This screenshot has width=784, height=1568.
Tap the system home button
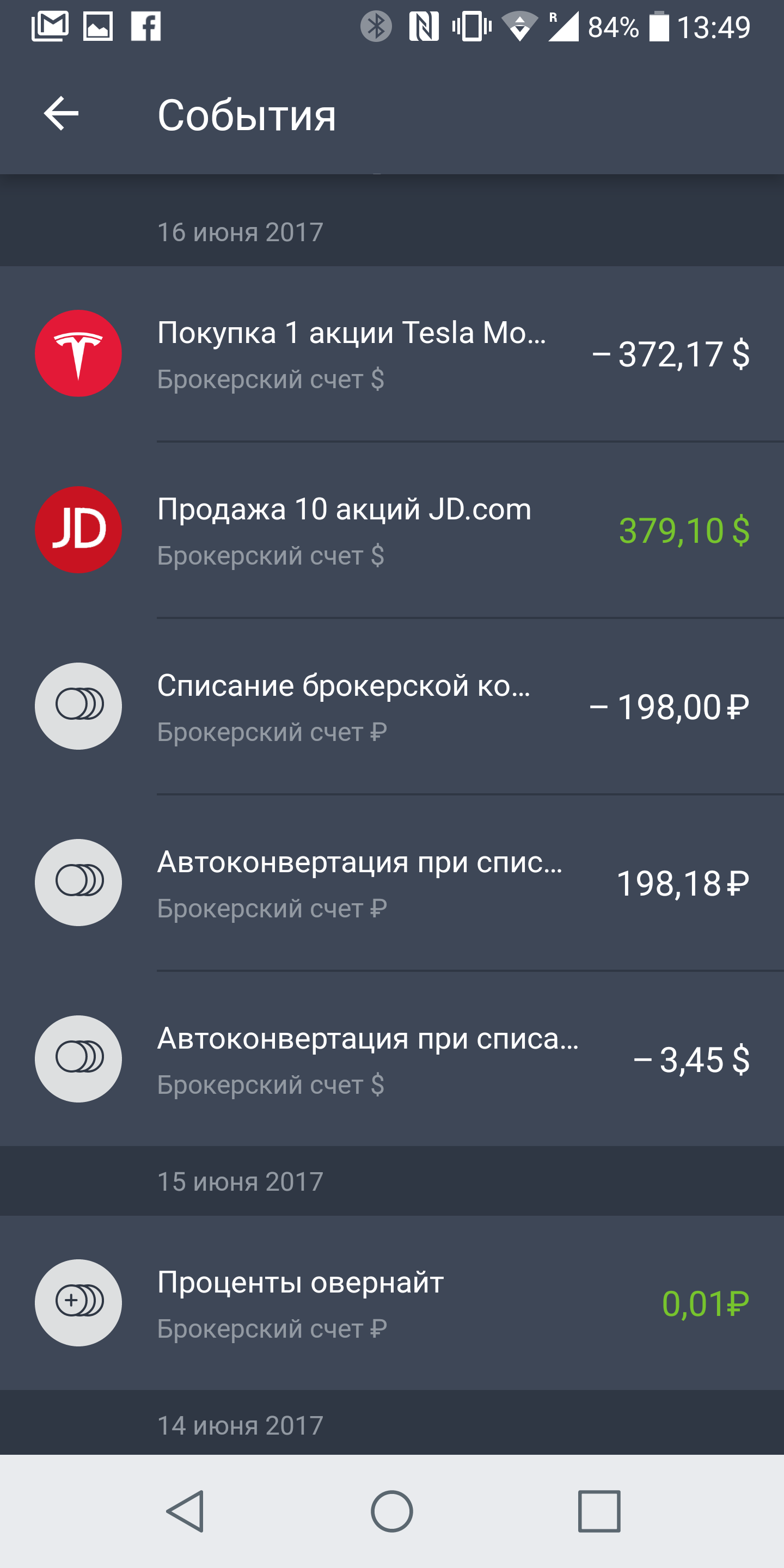(x=392, y=1511)
